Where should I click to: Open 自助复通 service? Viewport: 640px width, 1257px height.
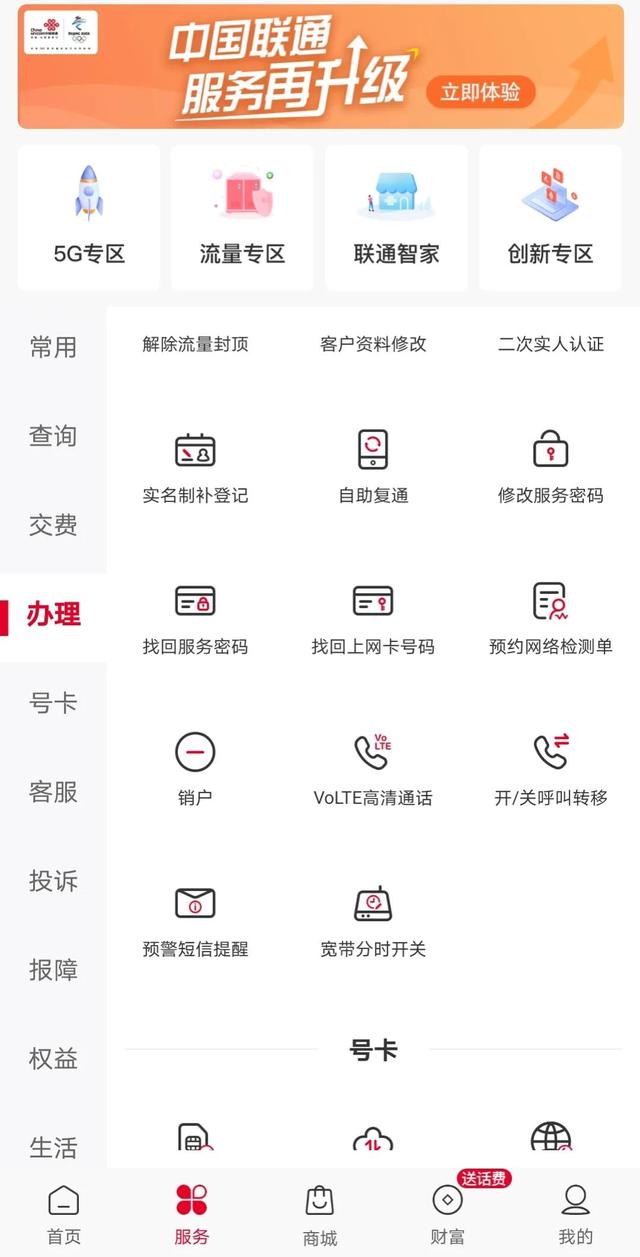coord(373,467)
